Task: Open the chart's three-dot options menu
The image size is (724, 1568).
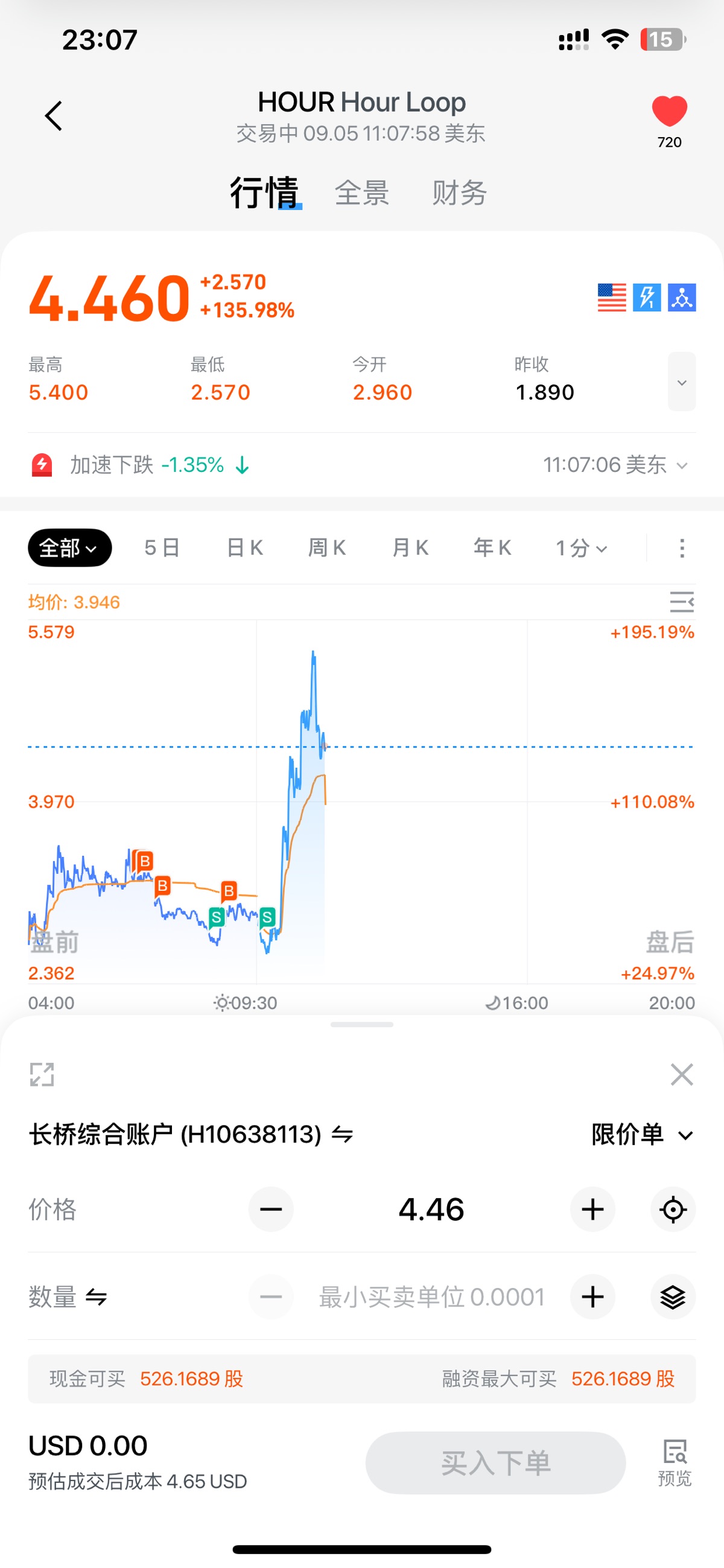Action: tap(682, 548)
